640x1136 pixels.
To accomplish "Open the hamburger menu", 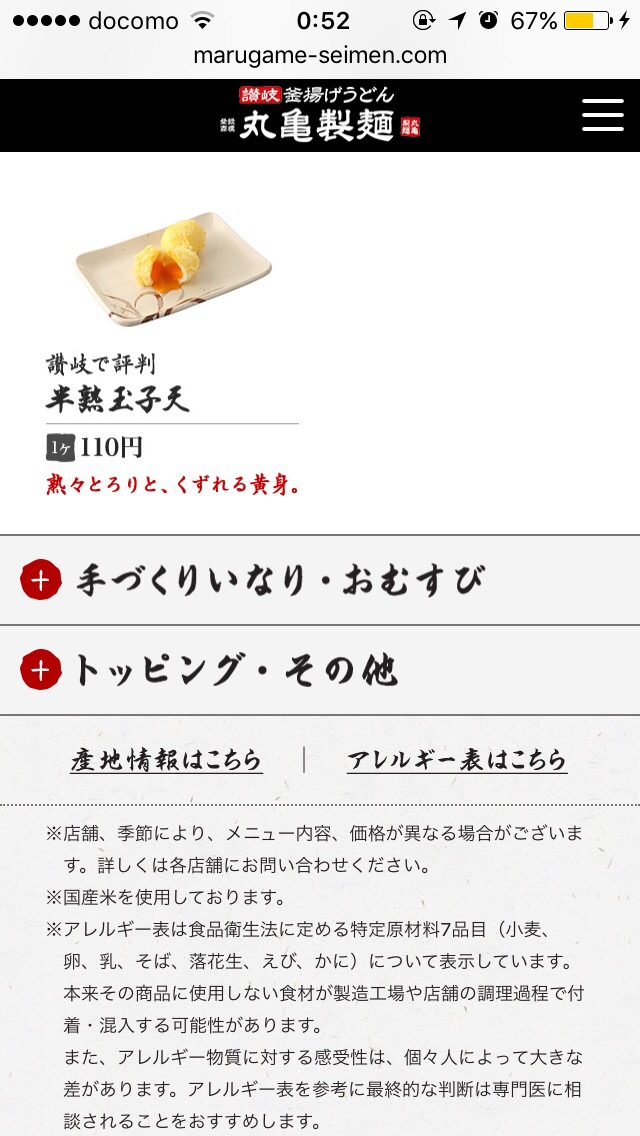I will click(x=602, y=115).
